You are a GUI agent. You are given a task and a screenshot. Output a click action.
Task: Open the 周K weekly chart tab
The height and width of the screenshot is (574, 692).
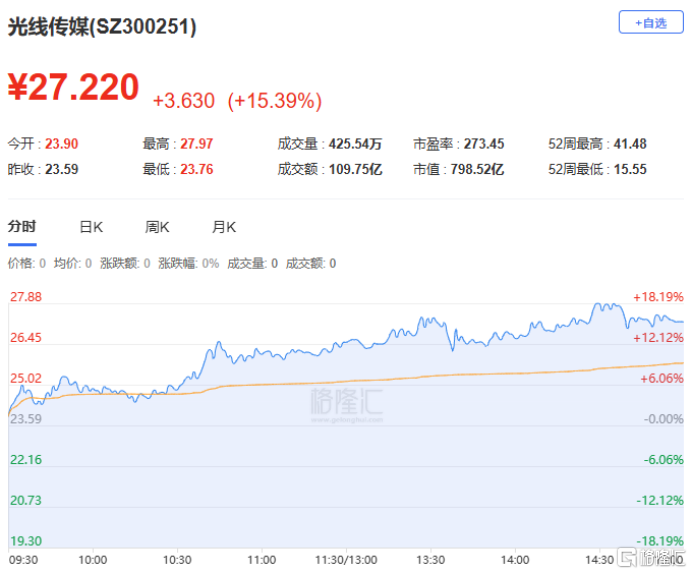click(x=157, y=227)
